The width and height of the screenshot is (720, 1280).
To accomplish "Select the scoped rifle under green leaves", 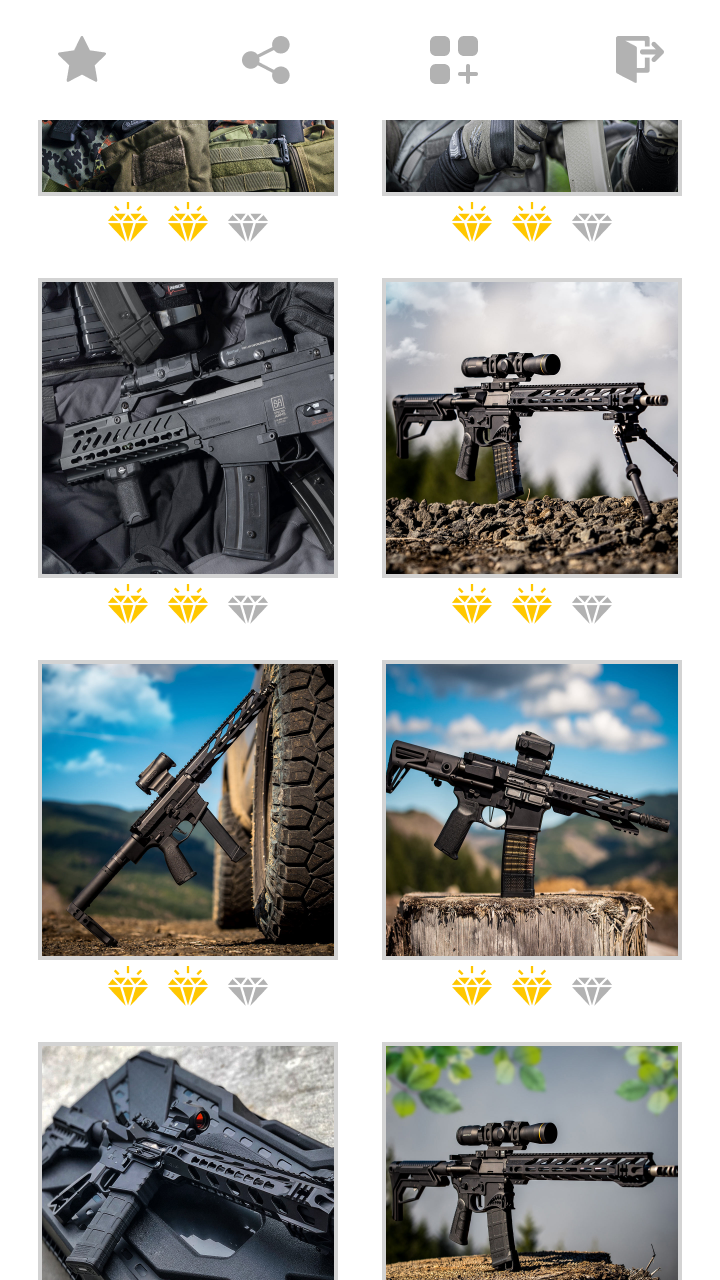I will (532, 1162).
